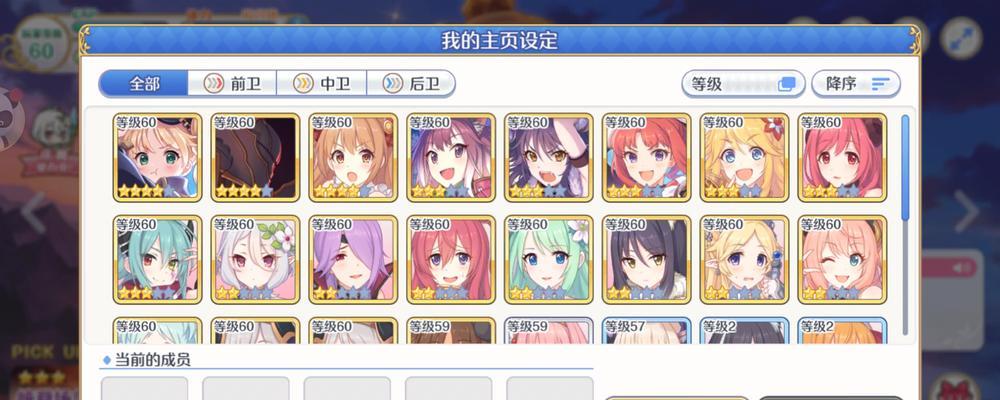Select the blonde green-eyed character in first row
Screen dimensions: 1000x400
click(x=158, y=157)
